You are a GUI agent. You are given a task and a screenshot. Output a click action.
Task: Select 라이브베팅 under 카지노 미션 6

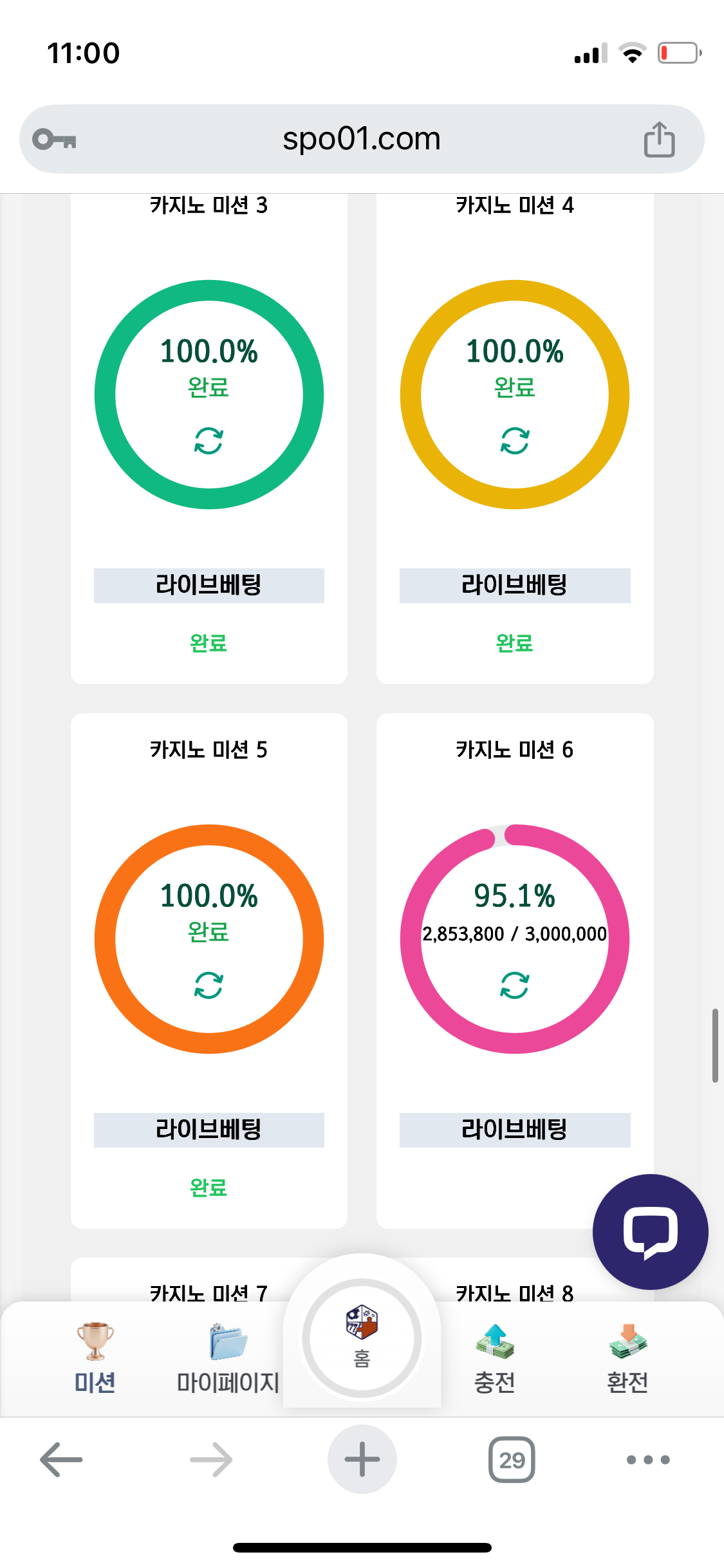(515, 1130)
